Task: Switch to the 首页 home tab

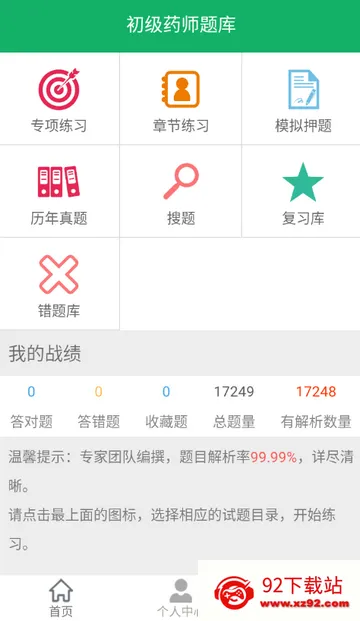Action: click(x=61, y=598)
